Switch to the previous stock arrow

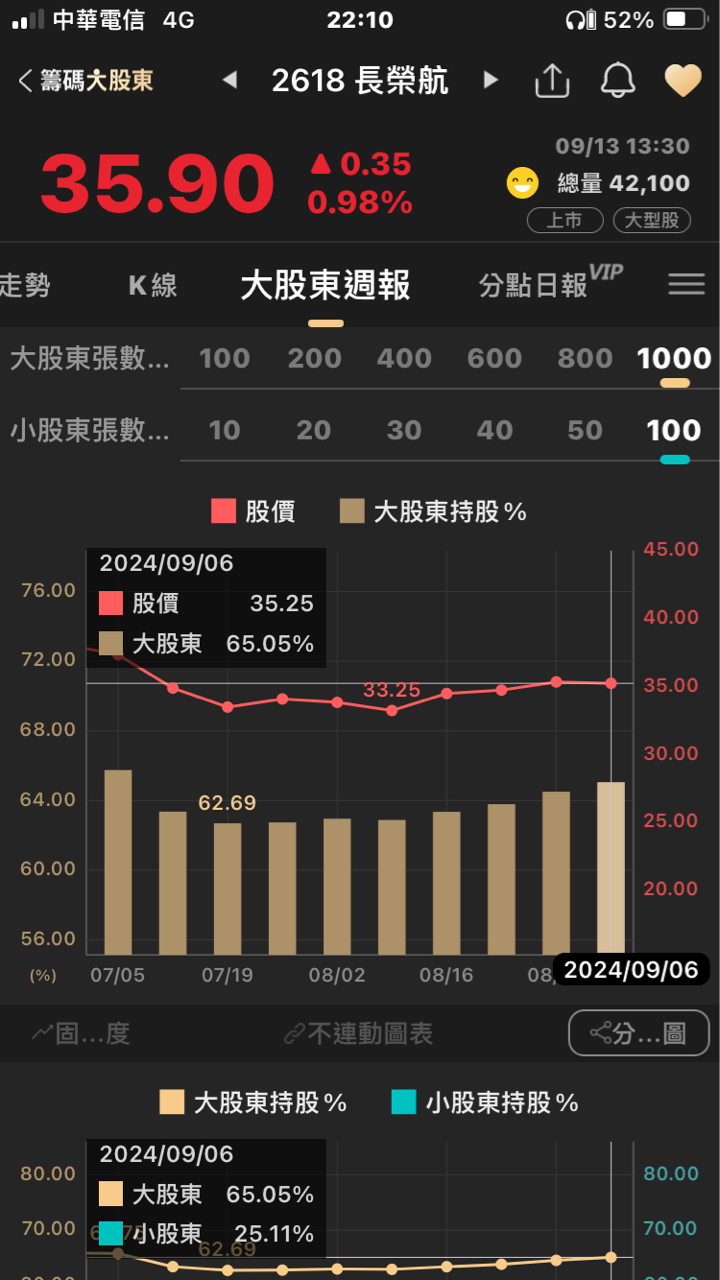230,80
